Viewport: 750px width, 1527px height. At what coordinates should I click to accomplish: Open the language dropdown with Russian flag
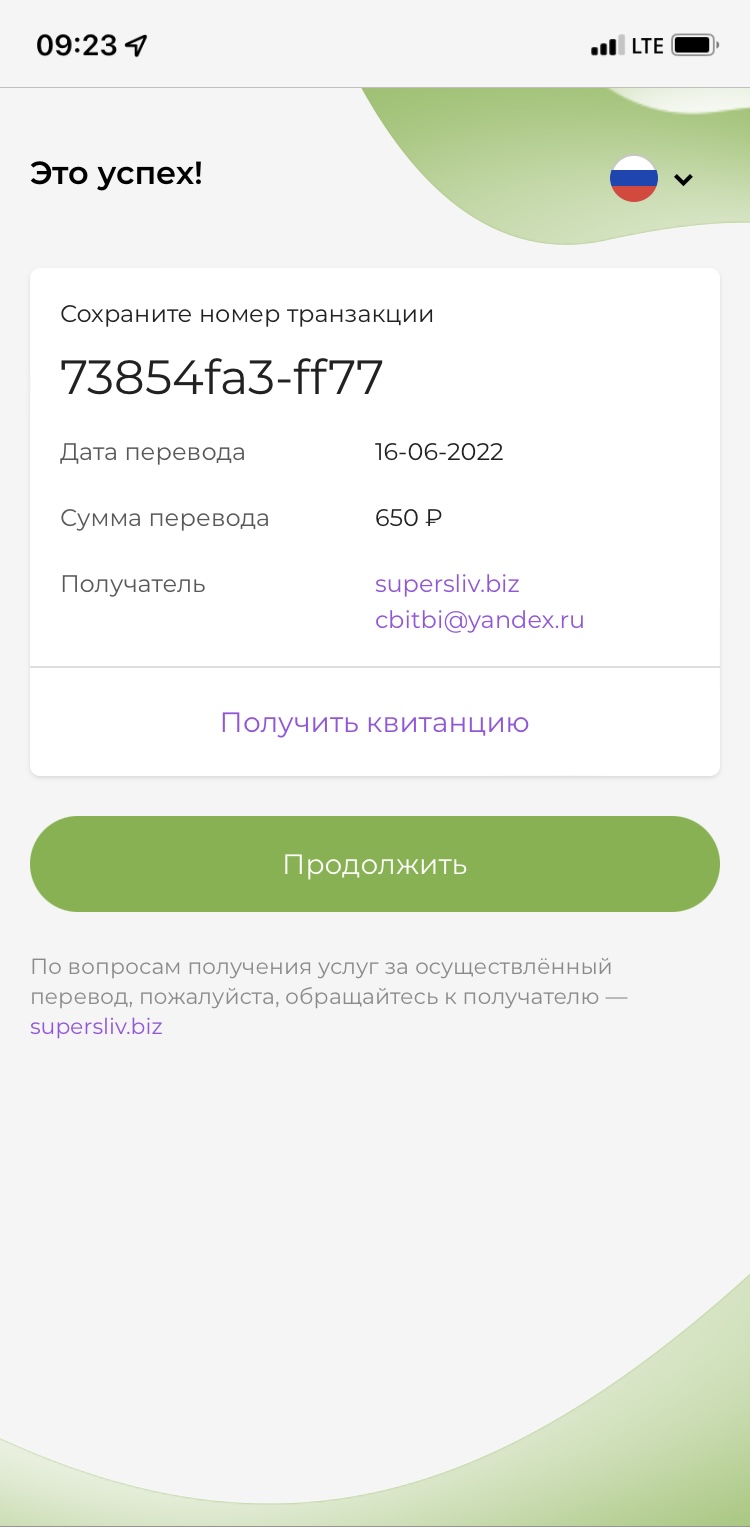[x=652, y=180]
